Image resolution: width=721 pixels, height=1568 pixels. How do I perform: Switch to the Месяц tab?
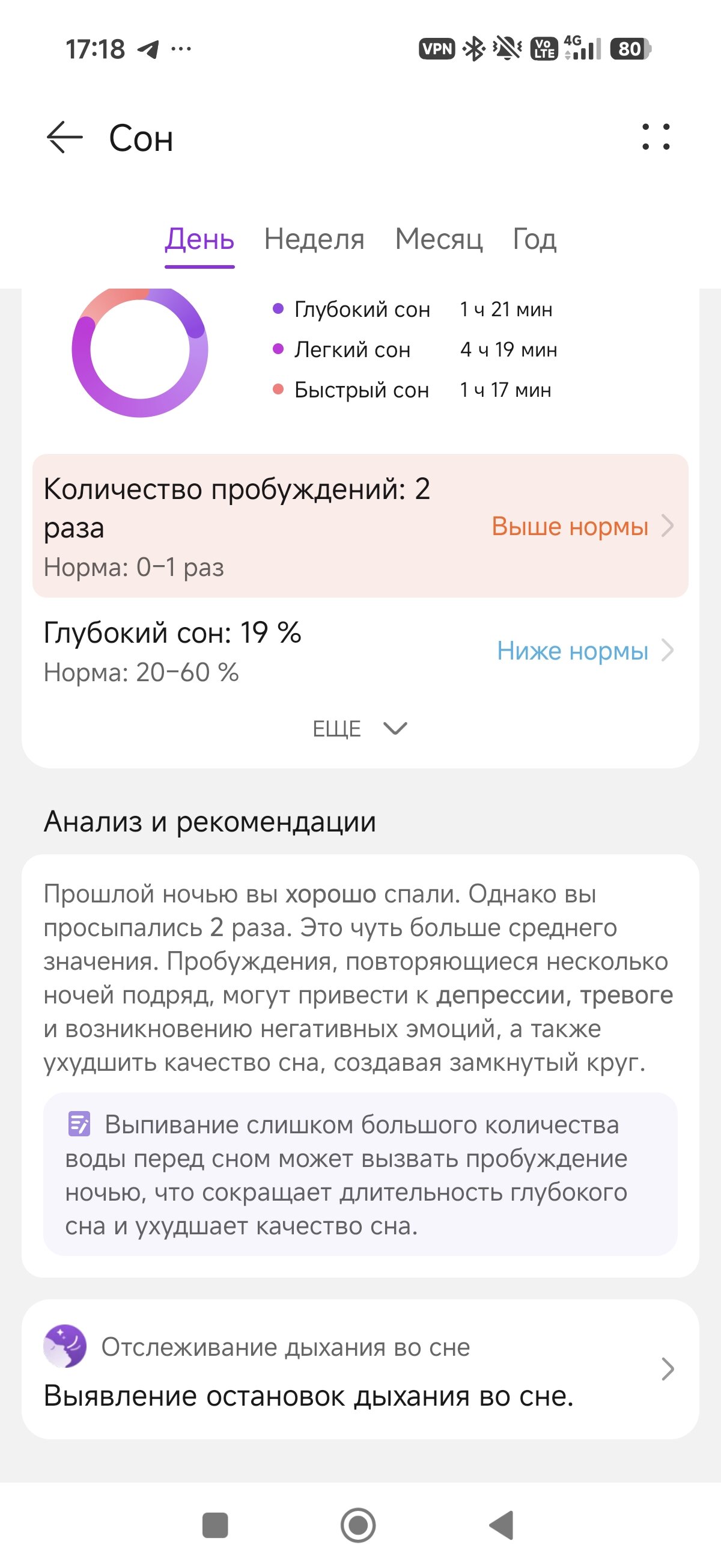(x=439, y=239)
